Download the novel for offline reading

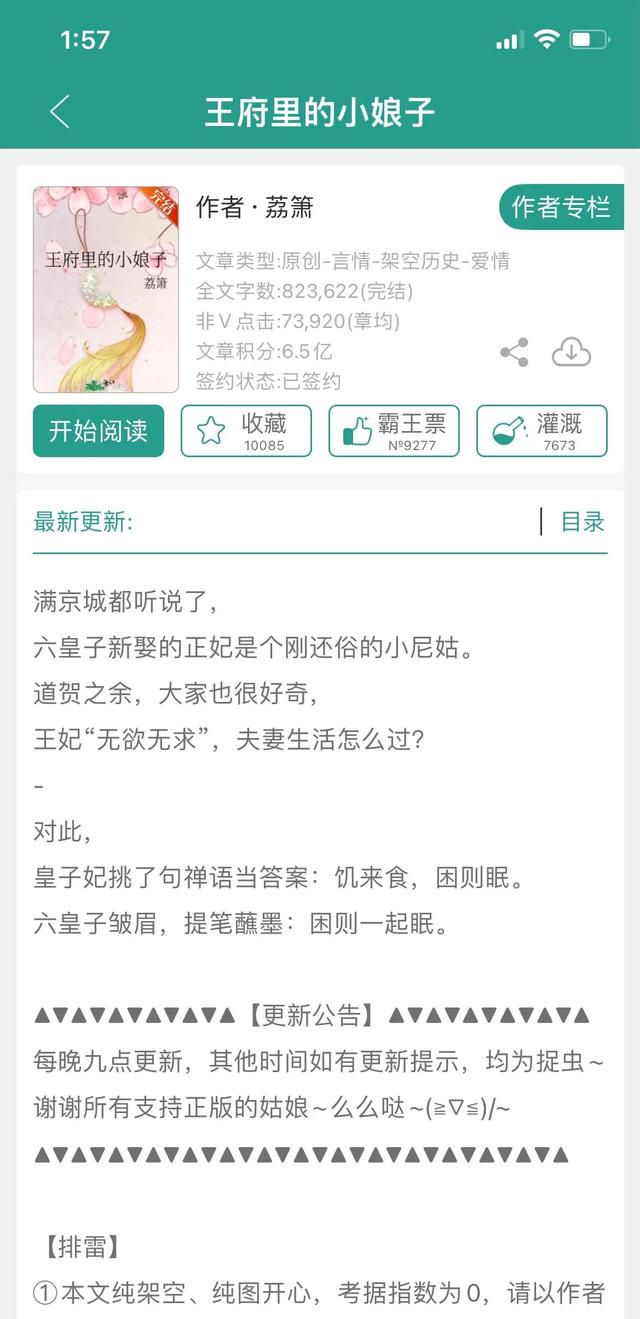pos(571,352)
